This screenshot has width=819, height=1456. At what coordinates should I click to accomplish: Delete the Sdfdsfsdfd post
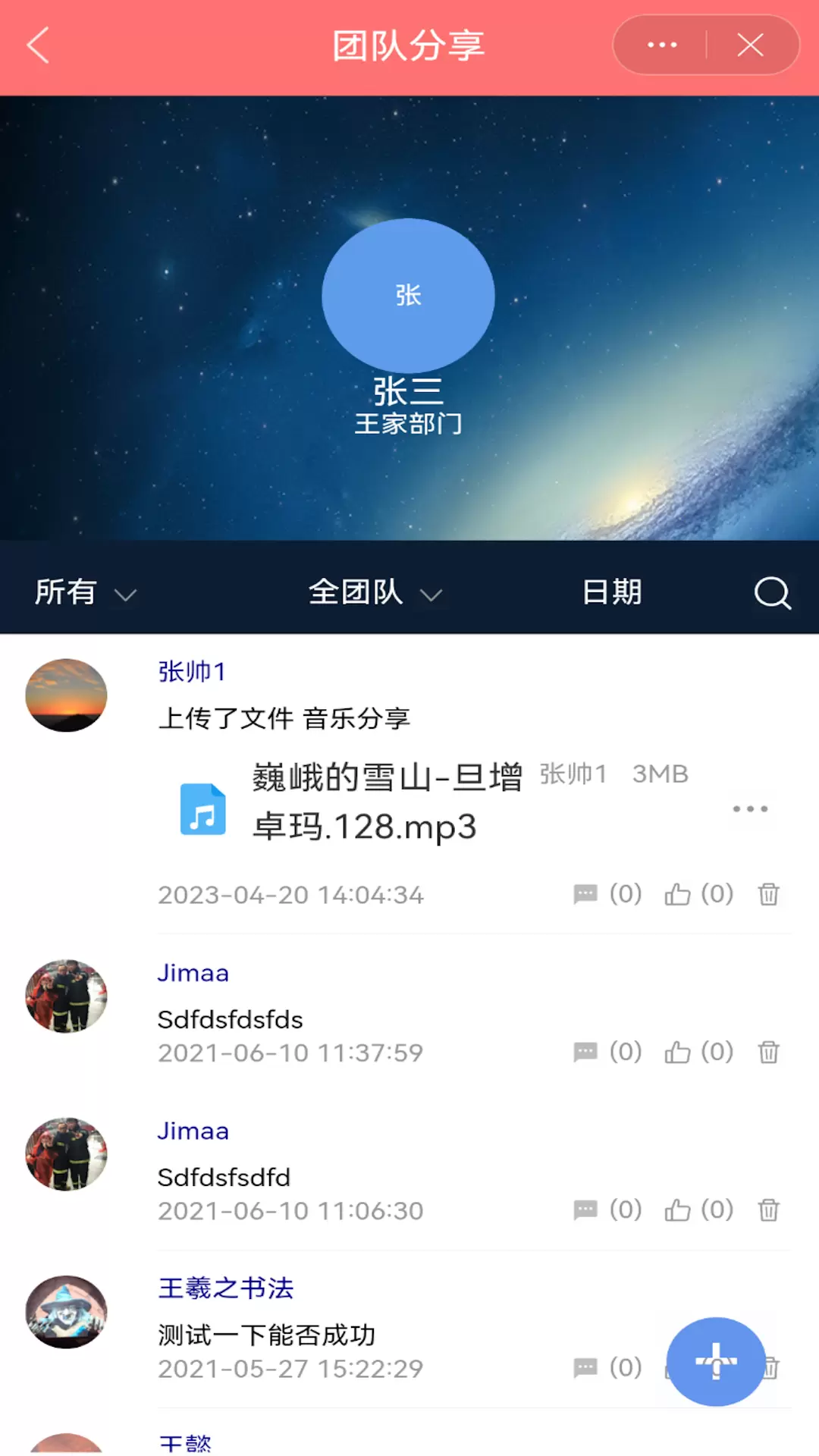pyautogui.click(x=768, y=1210)
